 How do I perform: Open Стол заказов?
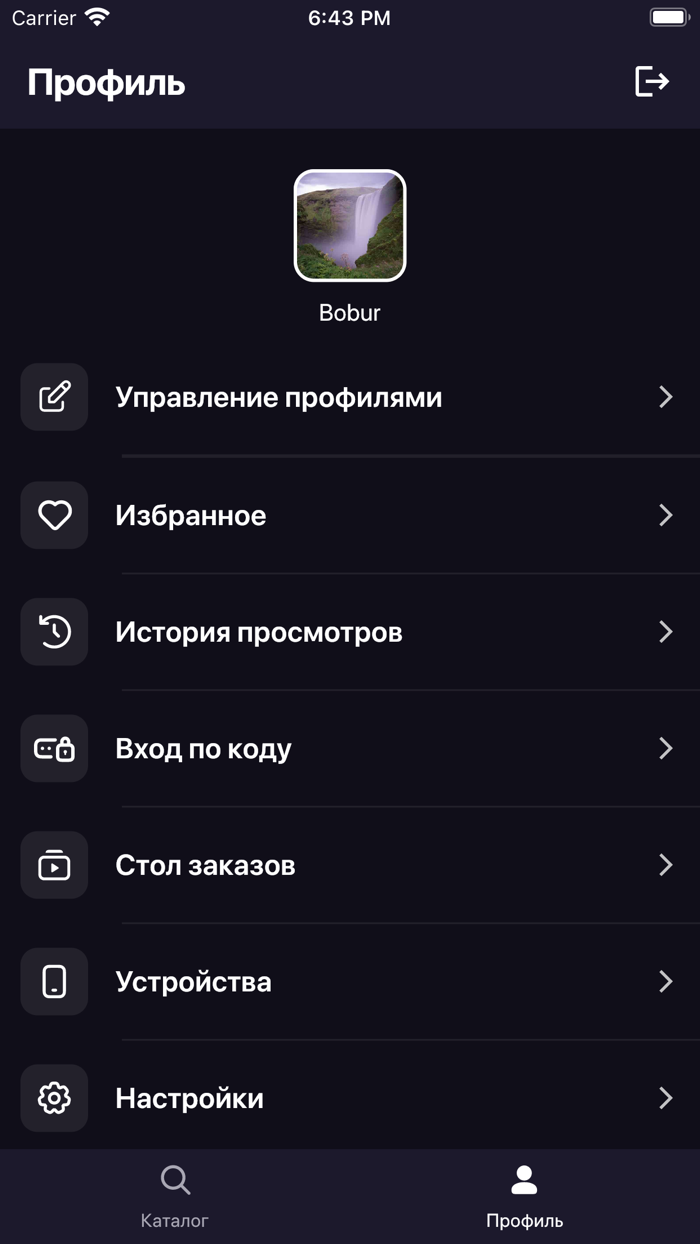[350, 865]
